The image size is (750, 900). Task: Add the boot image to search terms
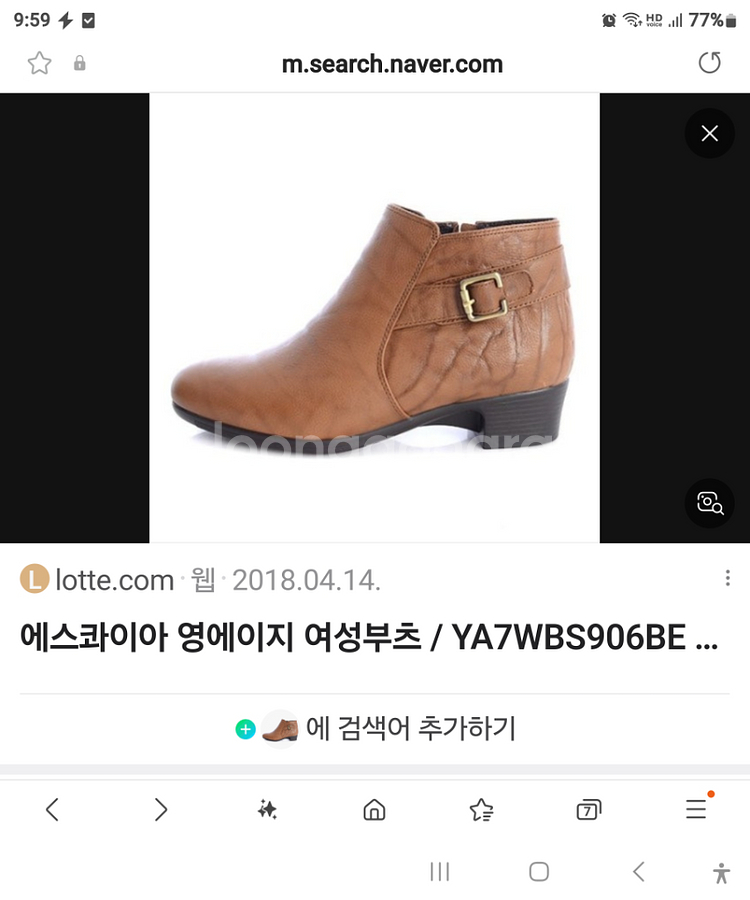point(375,728)
